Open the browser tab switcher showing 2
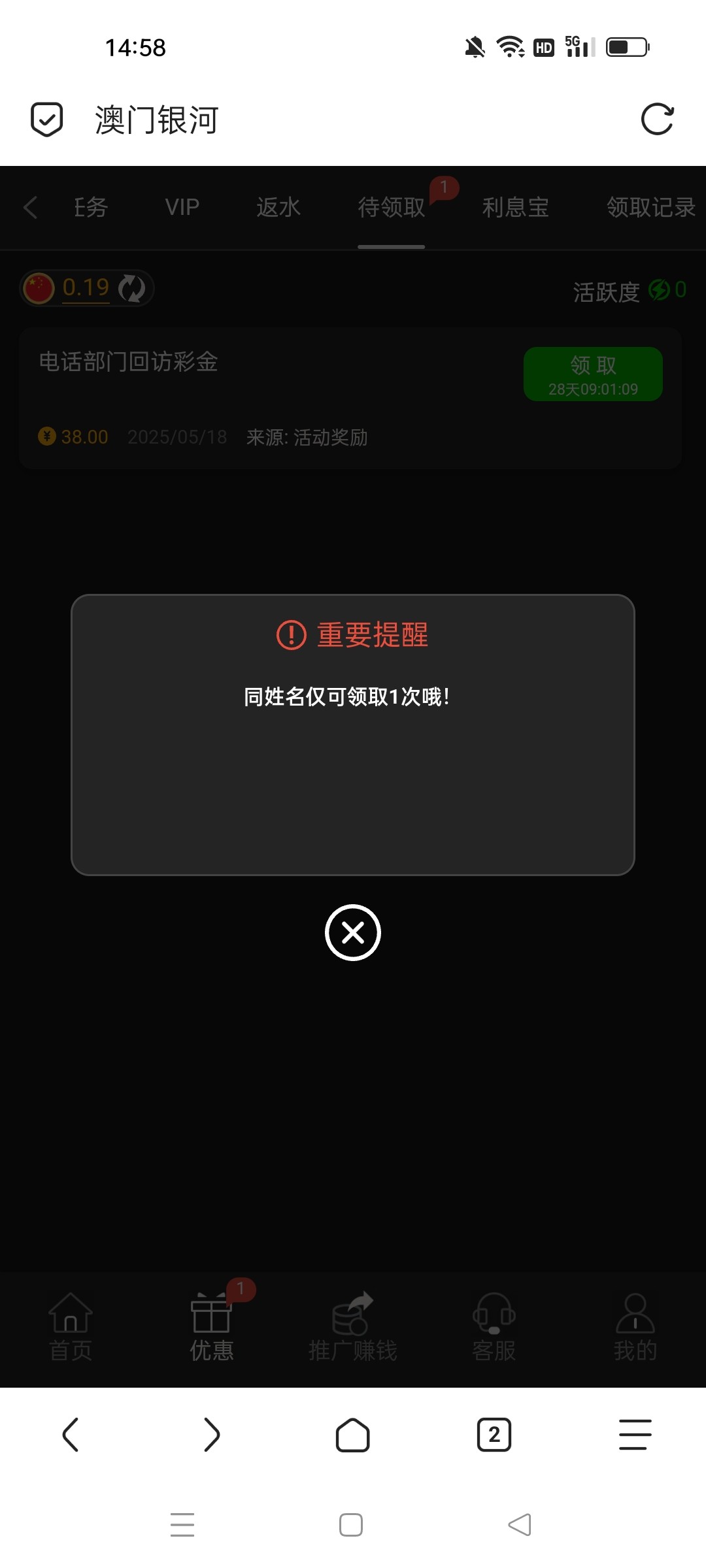The height and width of the screenshot is (1568, 706). (494, 1435)
